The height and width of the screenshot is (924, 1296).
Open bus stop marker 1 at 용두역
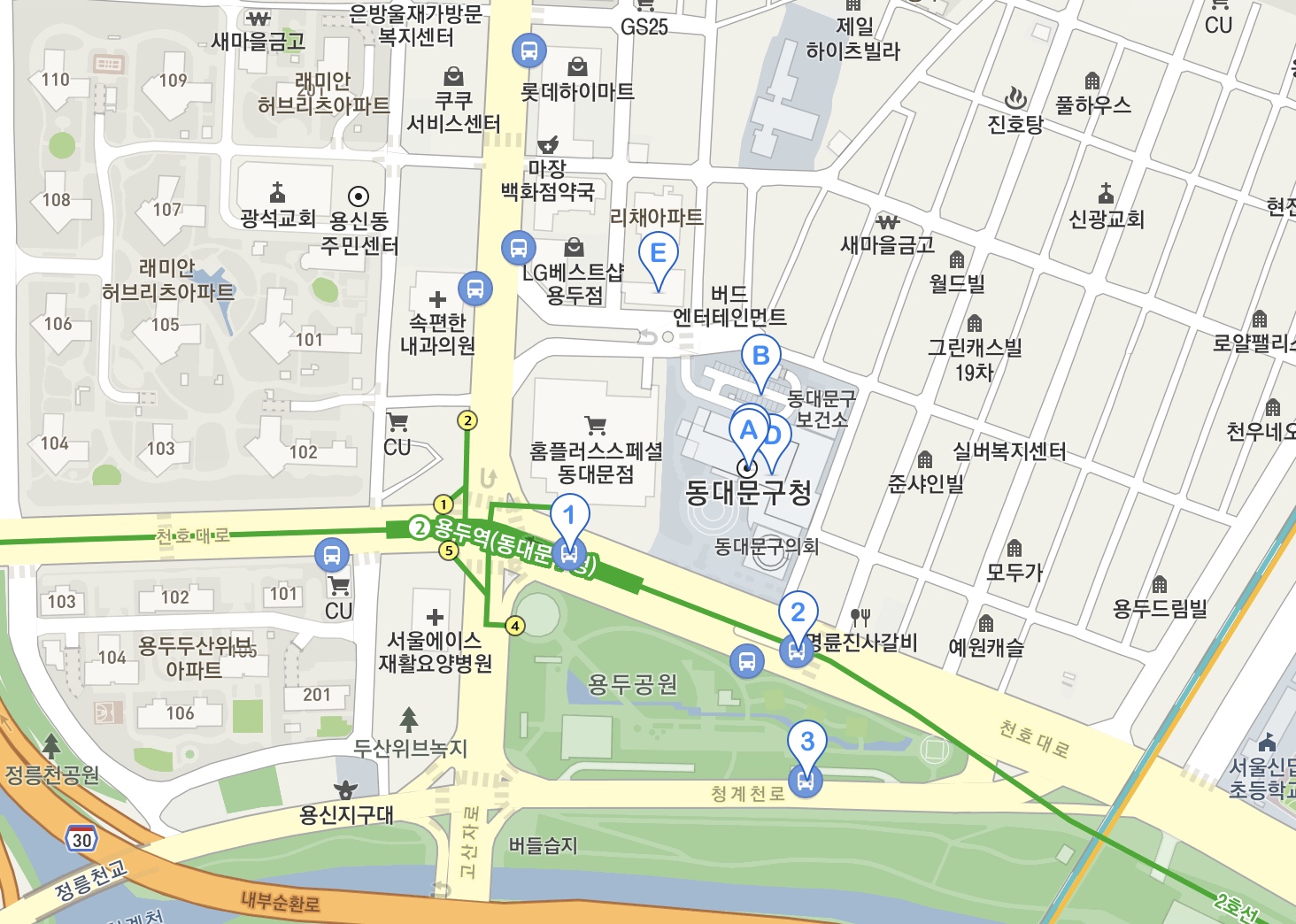pos(569,516)
